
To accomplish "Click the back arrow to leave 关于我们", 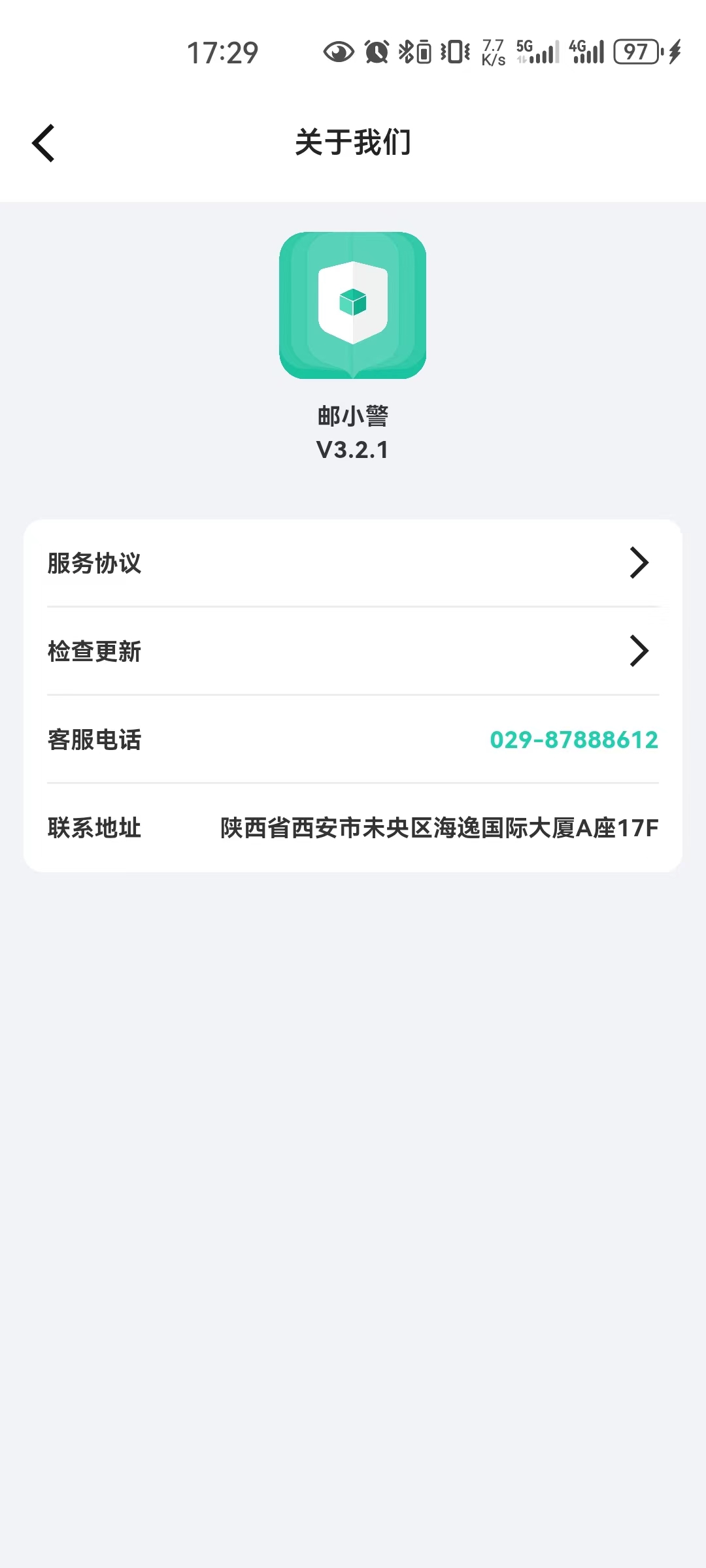I will point(43,142).
